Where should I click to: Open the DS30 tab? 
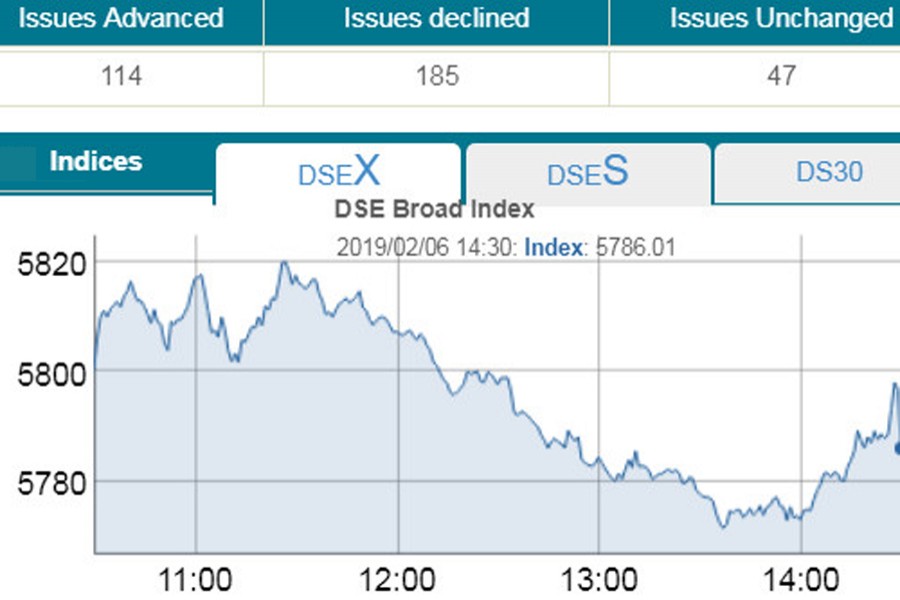click(x=828, y=172)
